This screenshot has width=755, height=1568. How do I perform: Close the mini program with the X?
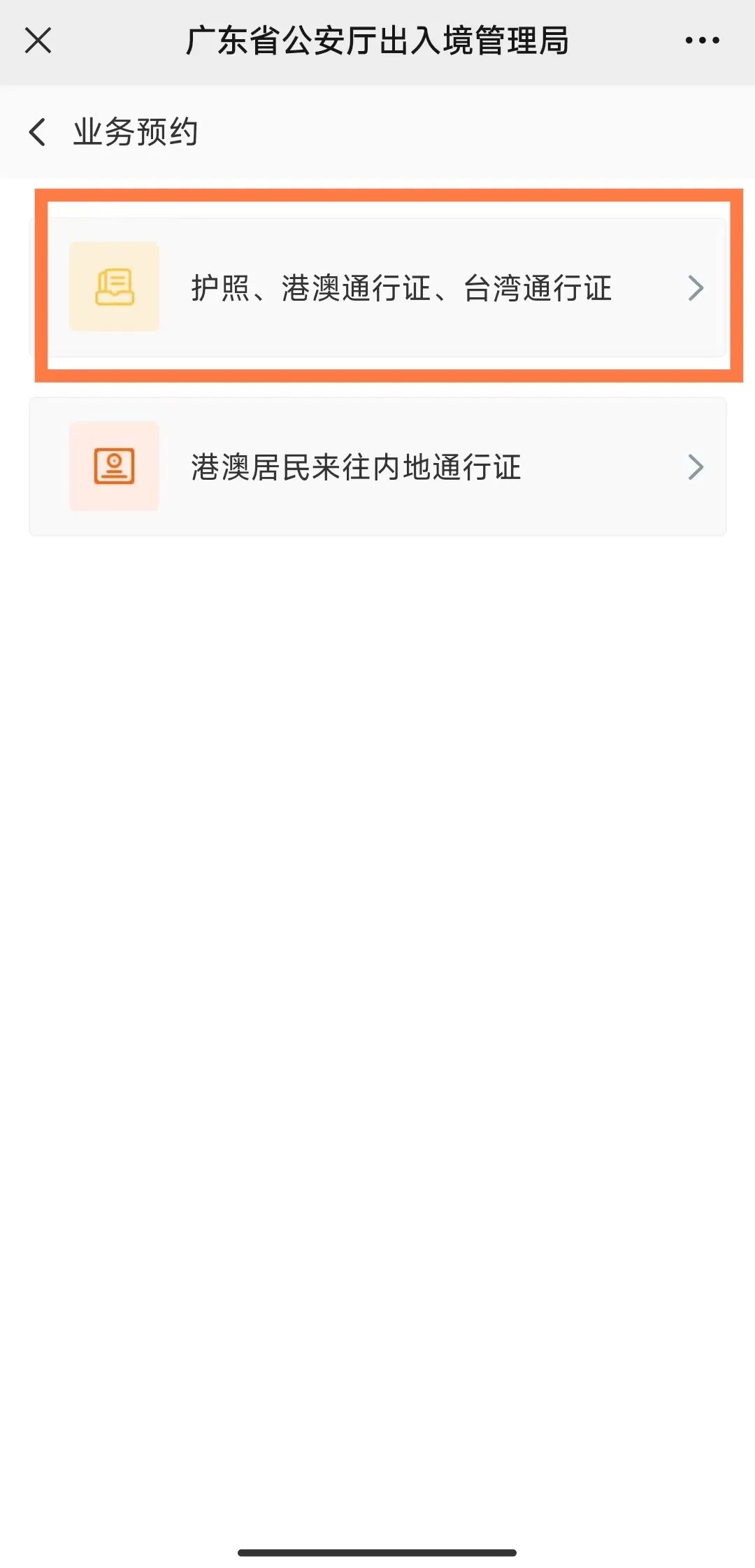(x=38, y=41)
